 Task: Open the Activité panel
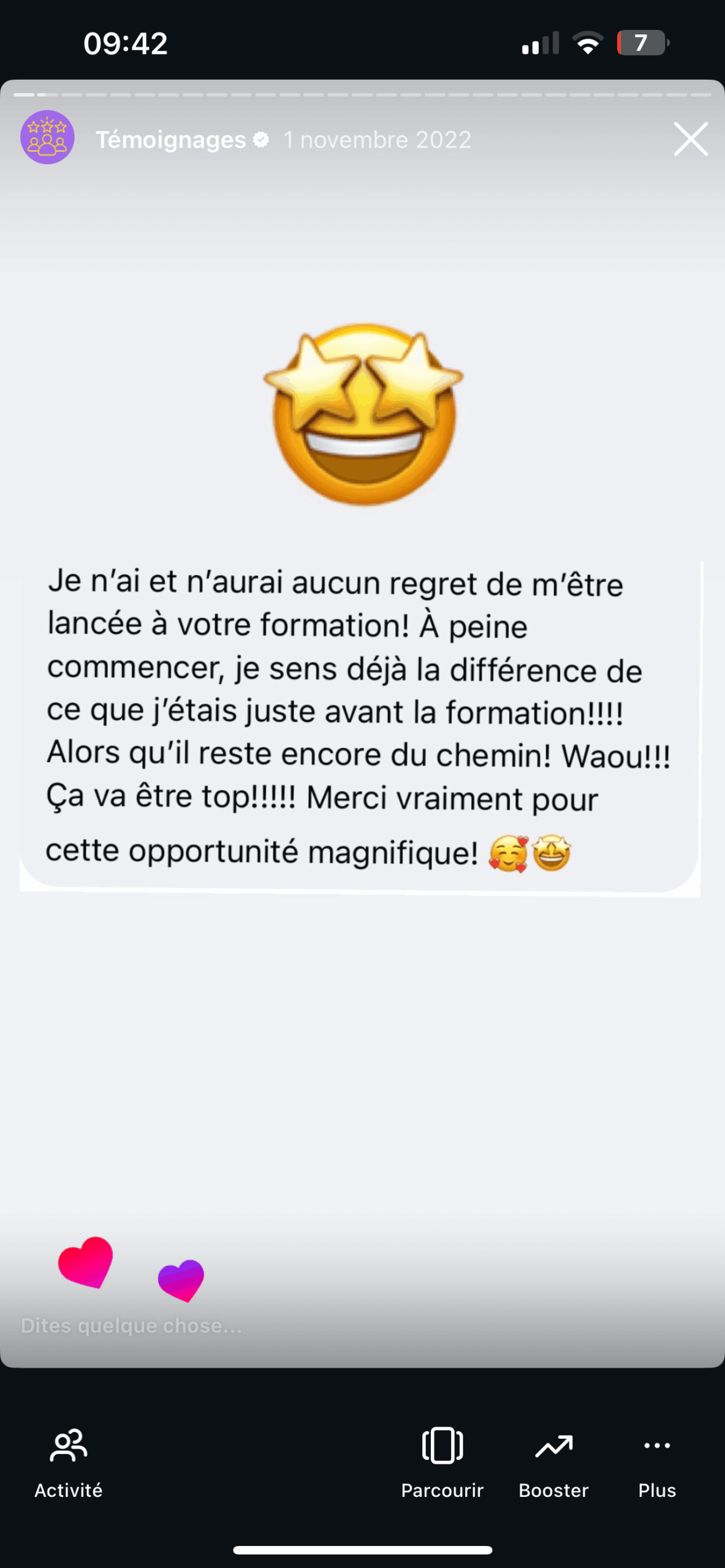click(68, 1462)
